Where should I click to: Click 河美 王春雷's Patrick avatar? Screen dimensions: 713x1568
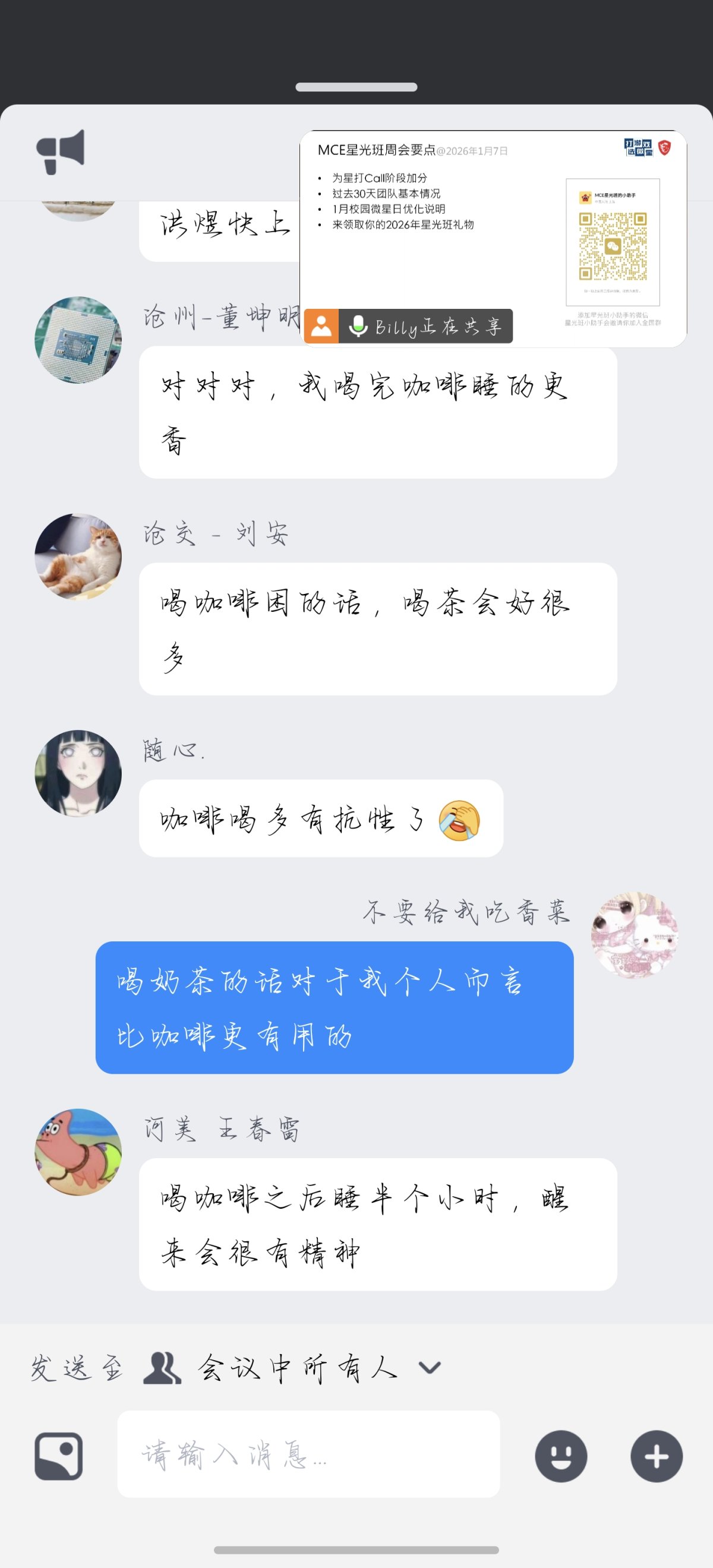(x=78, y=1152)
